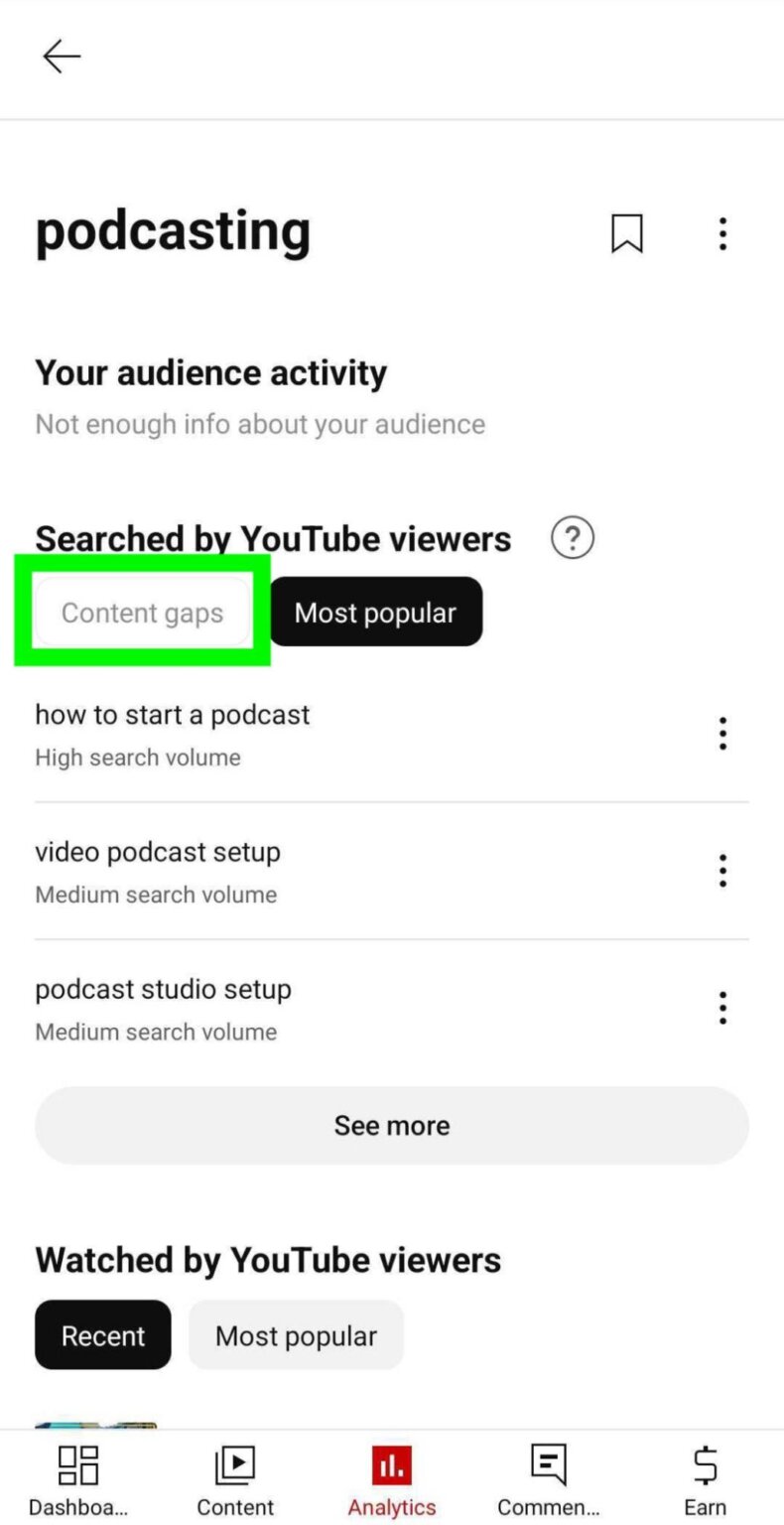Open the Content section

click(235, 1477)
